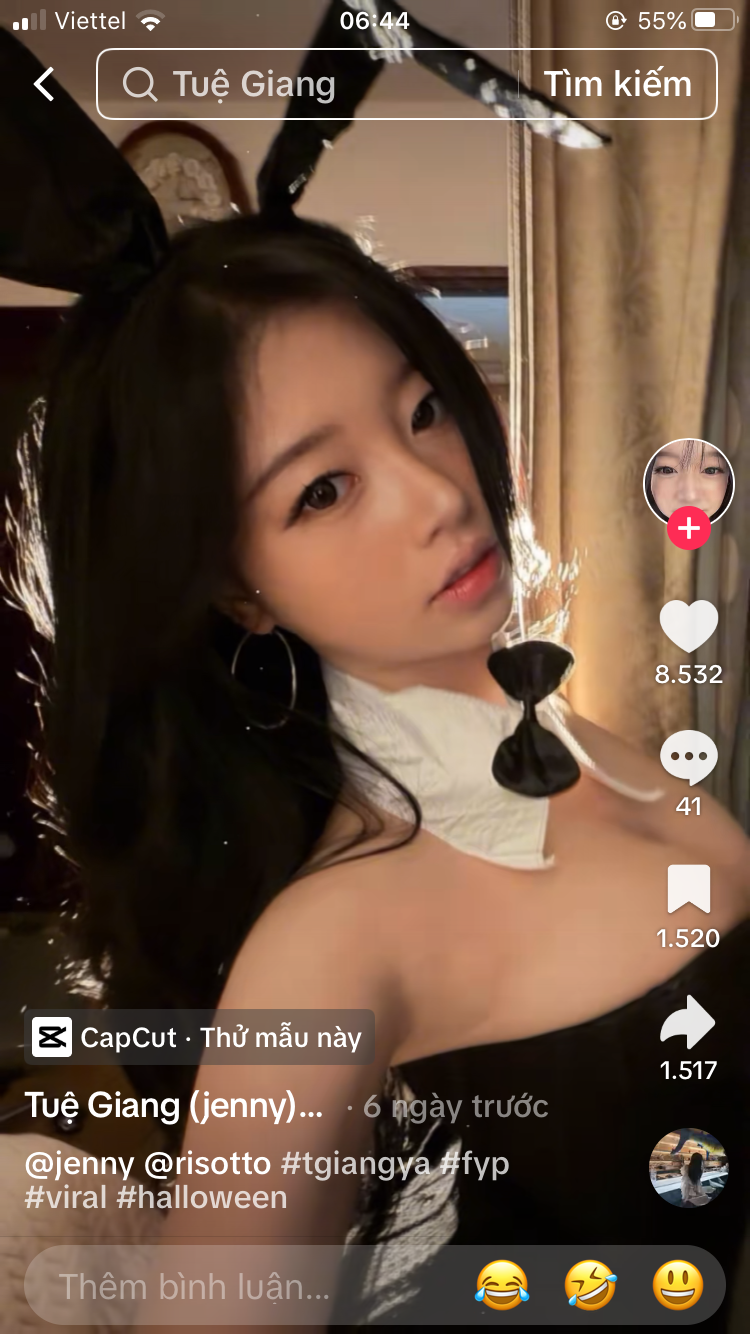Insert the crying-laughing emoji

(x=502, y=1285)
